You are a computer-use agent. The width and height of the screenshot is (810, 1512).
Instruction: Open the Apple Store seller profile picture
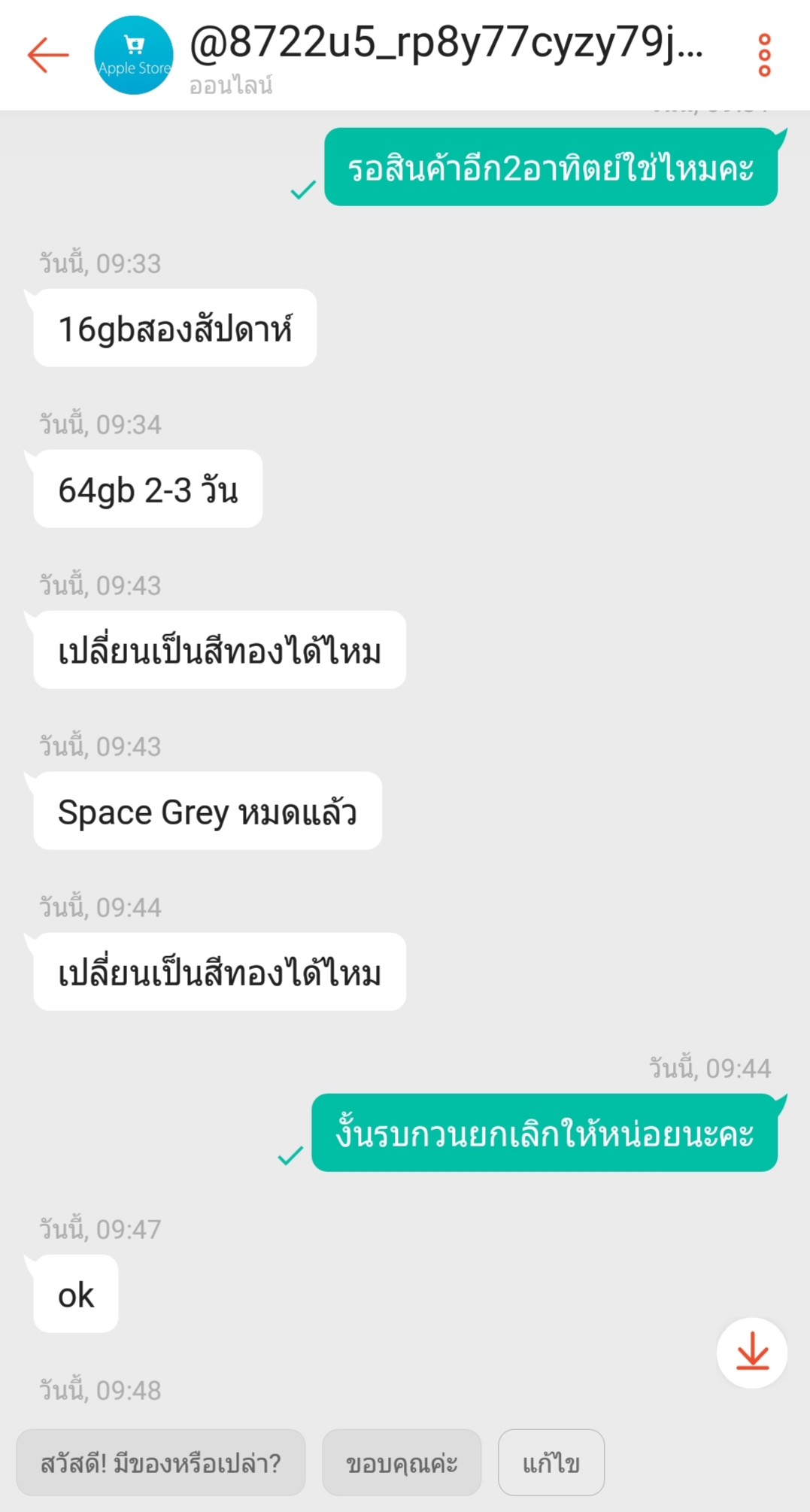(134, 56)
